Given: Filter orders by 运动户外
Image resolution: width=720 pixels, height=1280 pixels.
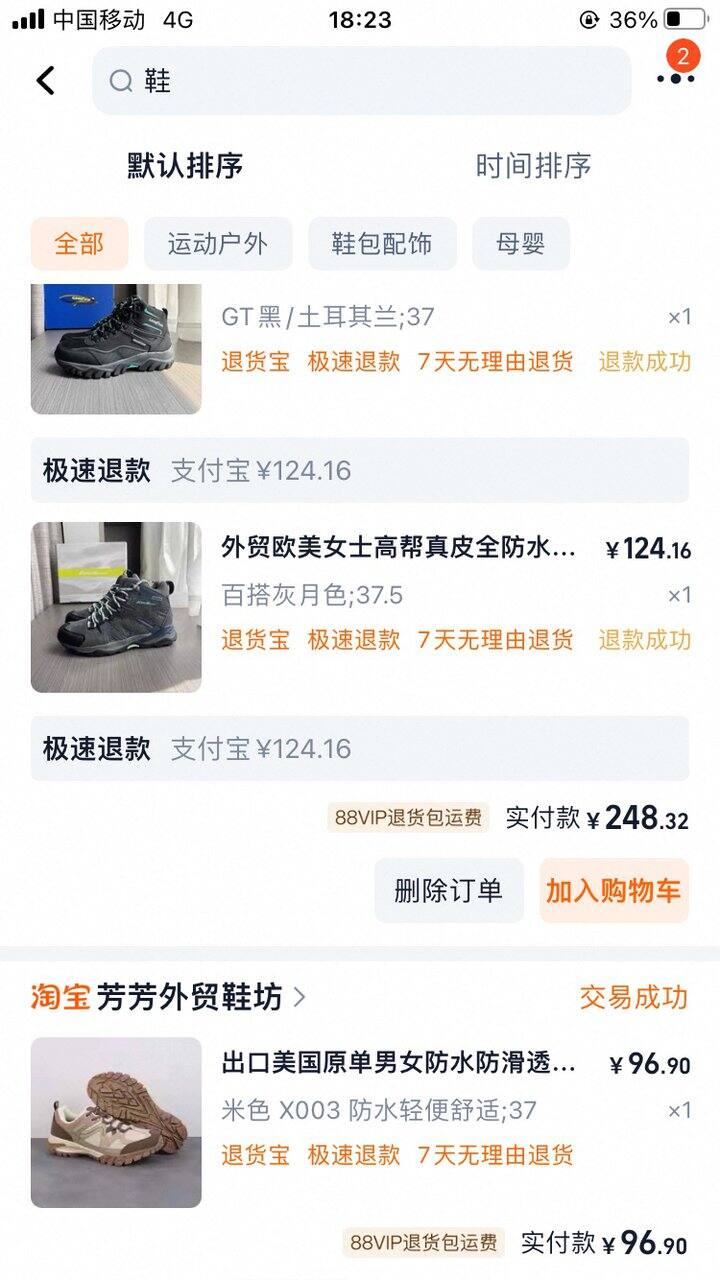Looking at the screenshot, I should click(218, 244).
